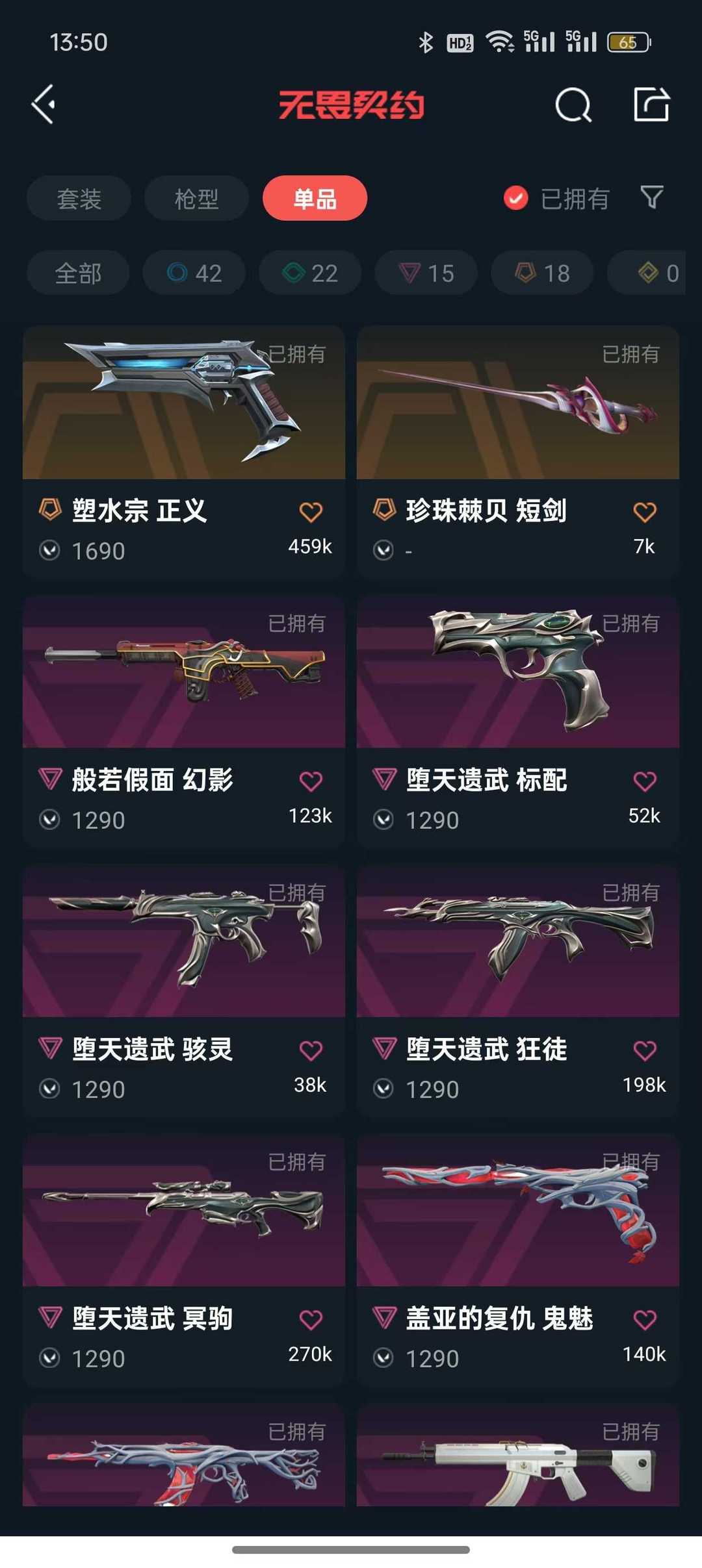Viewport: 702px width, 1568px height.
Task: Uncheck the 已拥有 filter checkbox
Action: point(516,198)
